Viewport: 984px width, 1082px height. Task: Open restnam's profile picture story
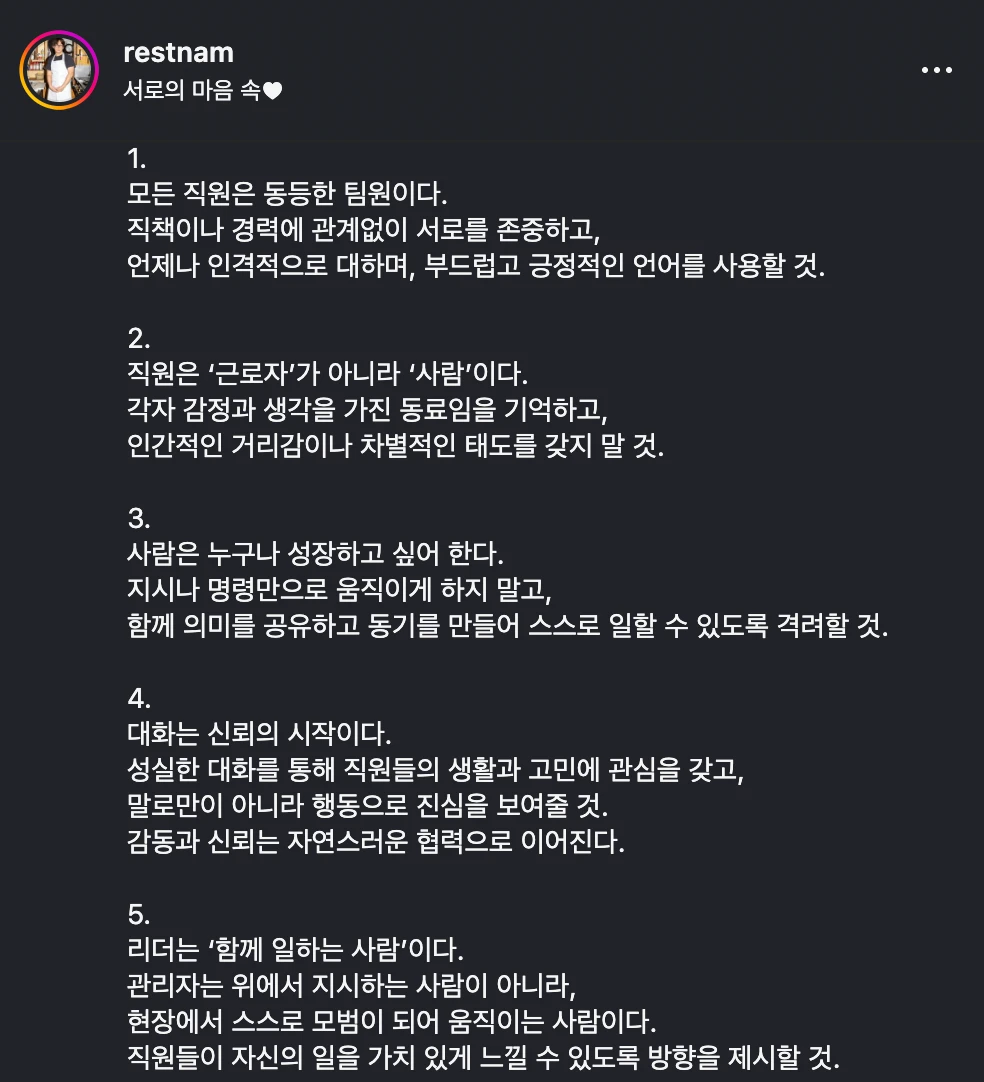59,69
